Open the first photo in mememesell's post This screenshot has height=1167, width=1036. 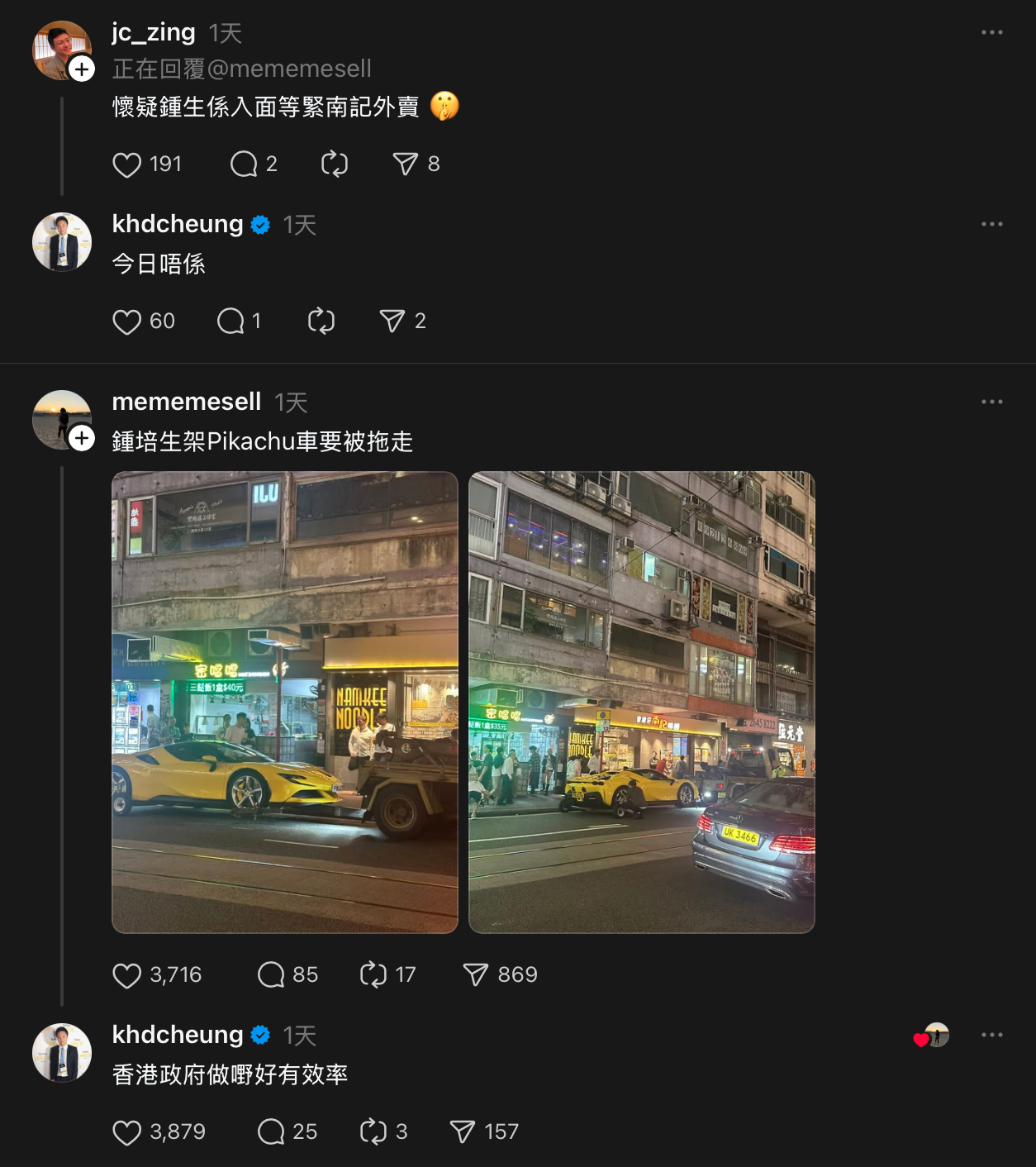[x=285, y=702]
